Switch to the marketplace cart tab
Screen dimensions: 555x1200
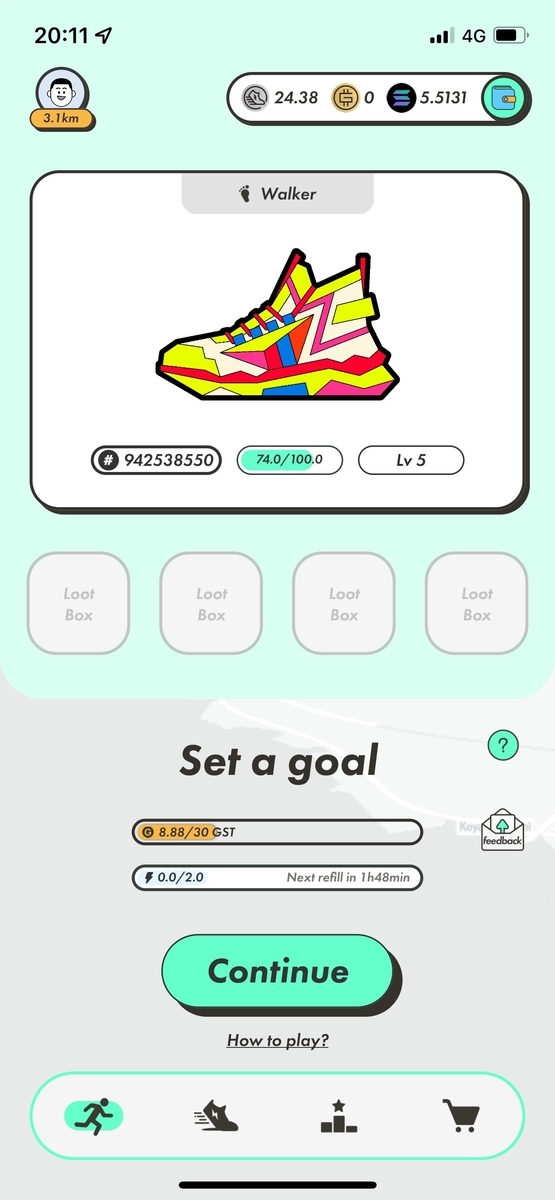click(x=460, y=1116)
